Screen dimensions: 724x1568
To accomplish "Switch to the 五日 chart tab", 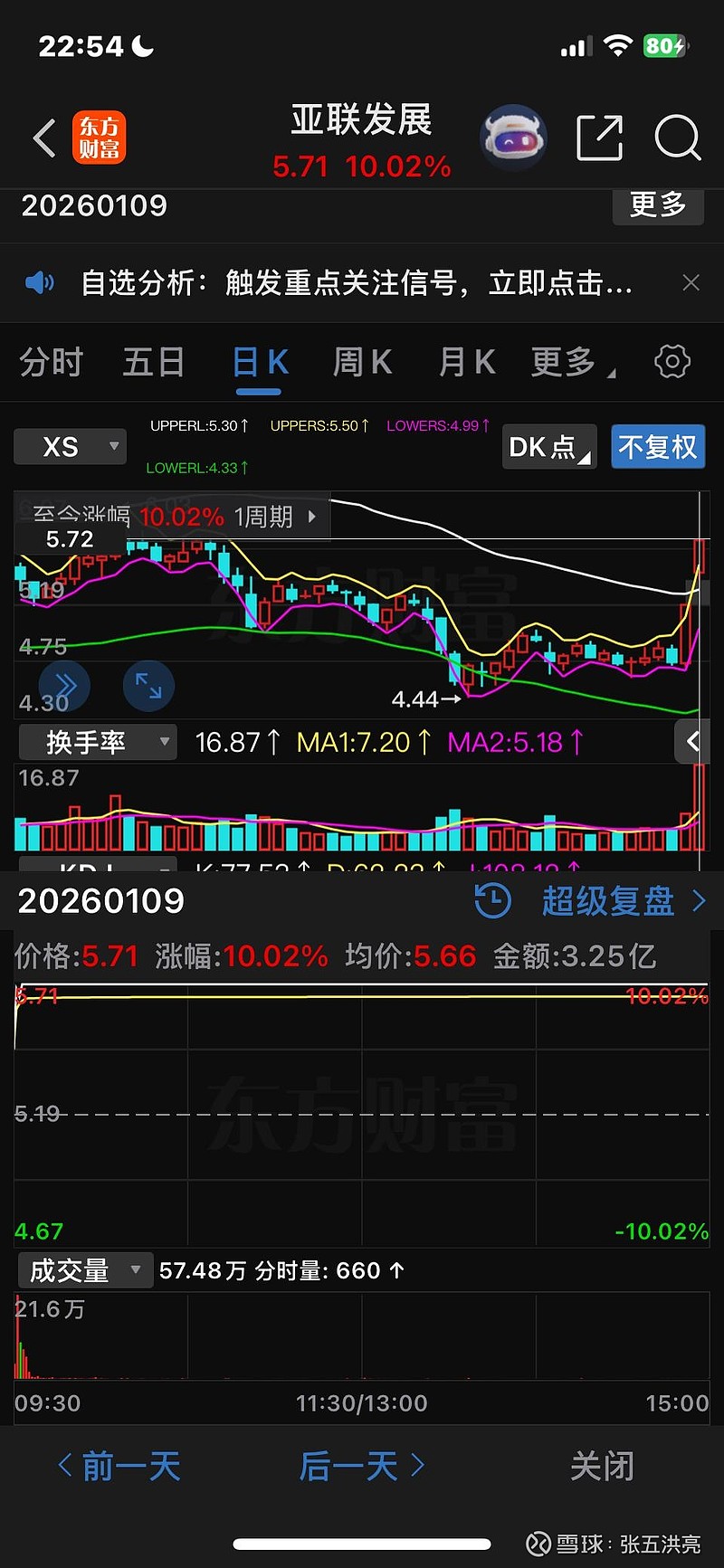I will pos(154,363).
